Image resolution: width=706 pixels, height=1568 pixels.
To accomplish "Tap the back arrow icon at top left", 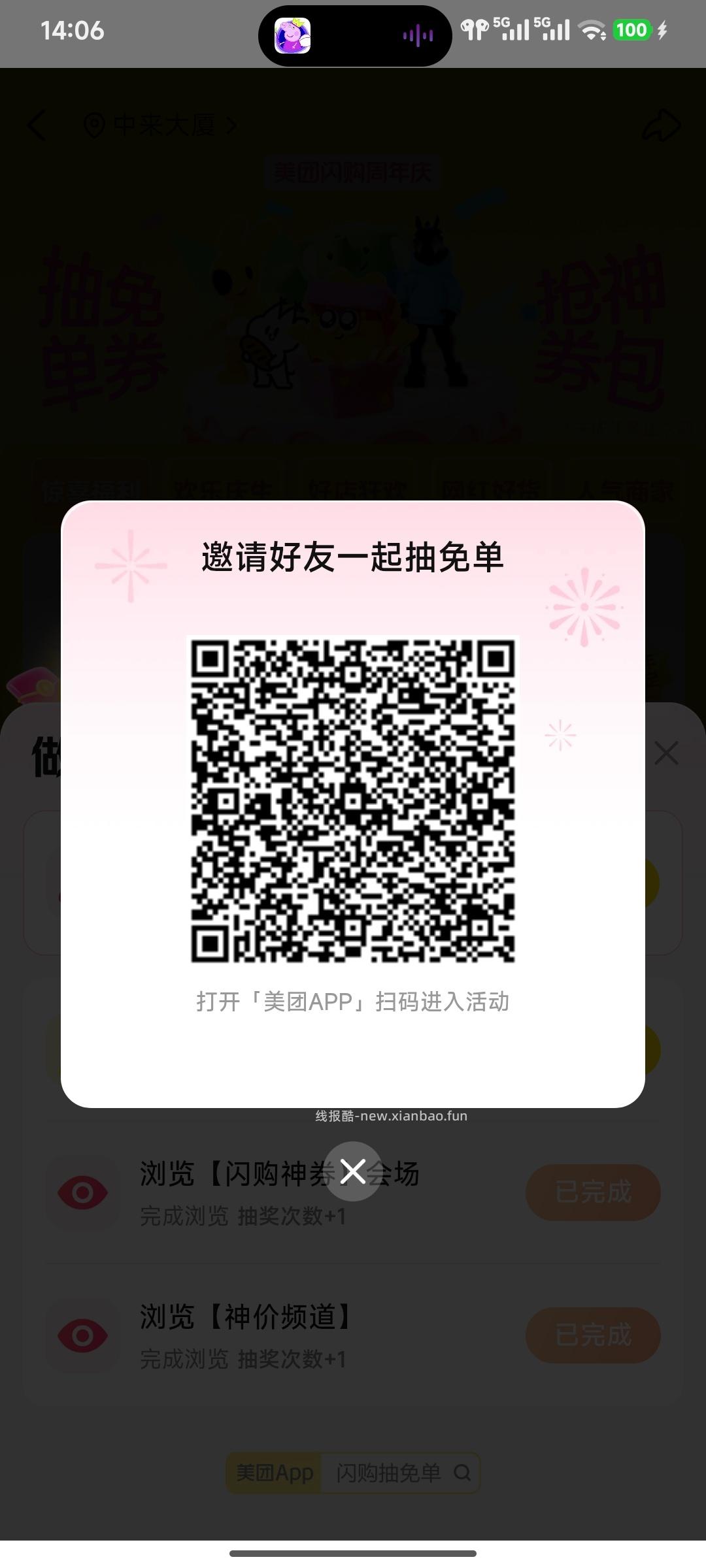I will pyautogui.click(x=39, y=126).
